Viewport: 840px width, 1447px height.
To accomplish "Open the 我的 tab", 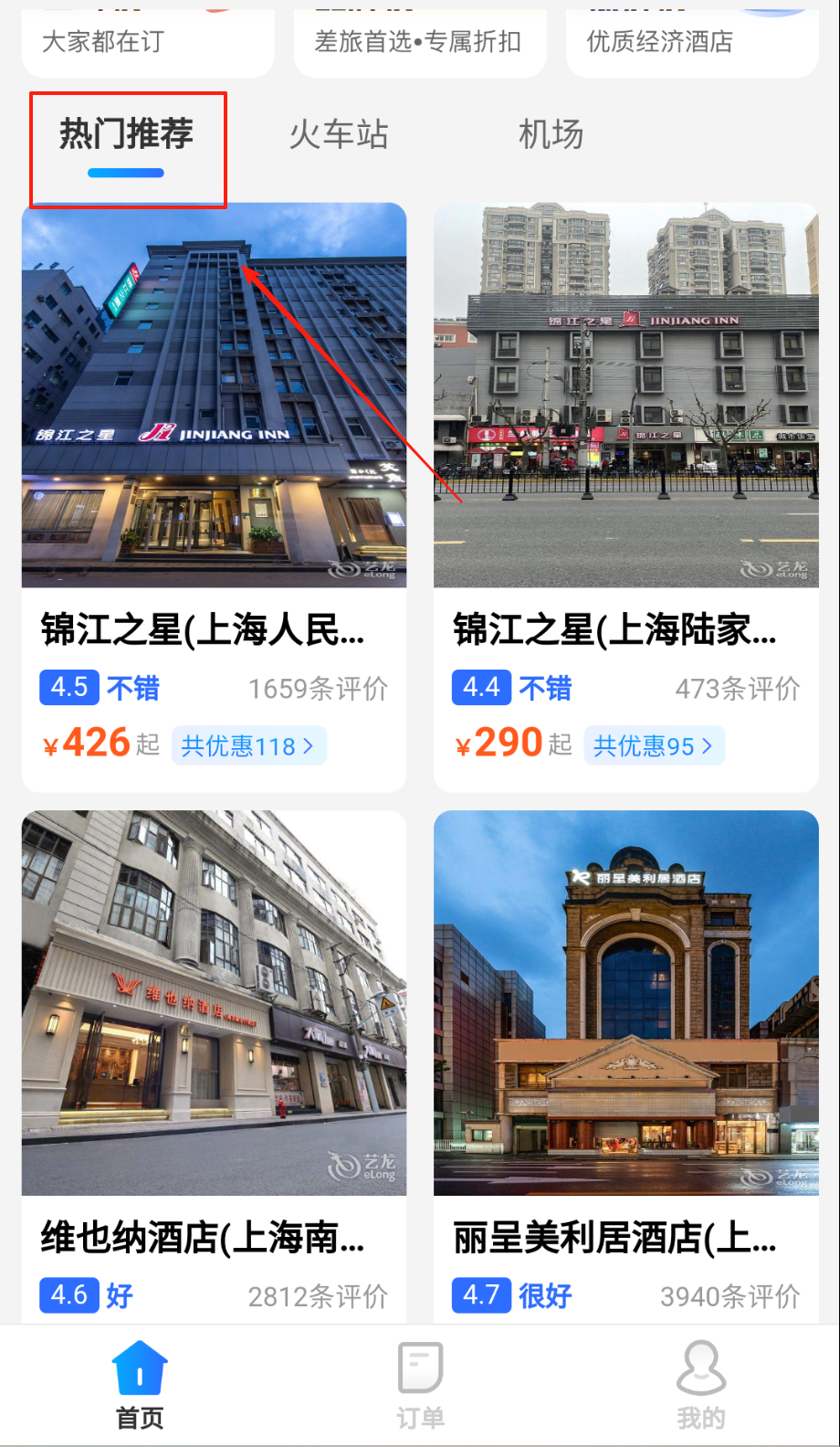I will [700, 1384].
